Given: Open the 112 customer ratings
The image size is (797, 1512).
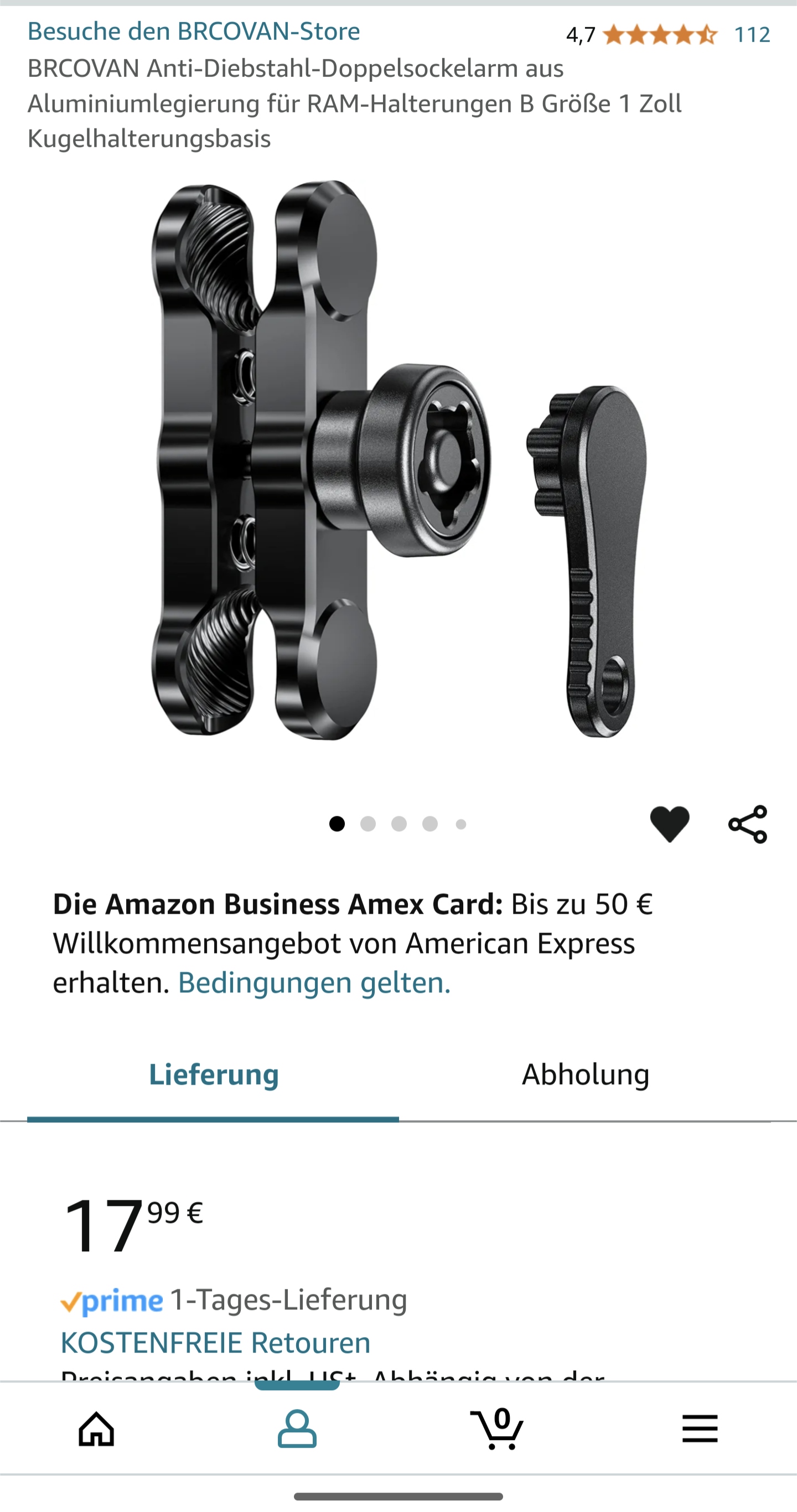Looking at the screenshot, I should [752, 35].
